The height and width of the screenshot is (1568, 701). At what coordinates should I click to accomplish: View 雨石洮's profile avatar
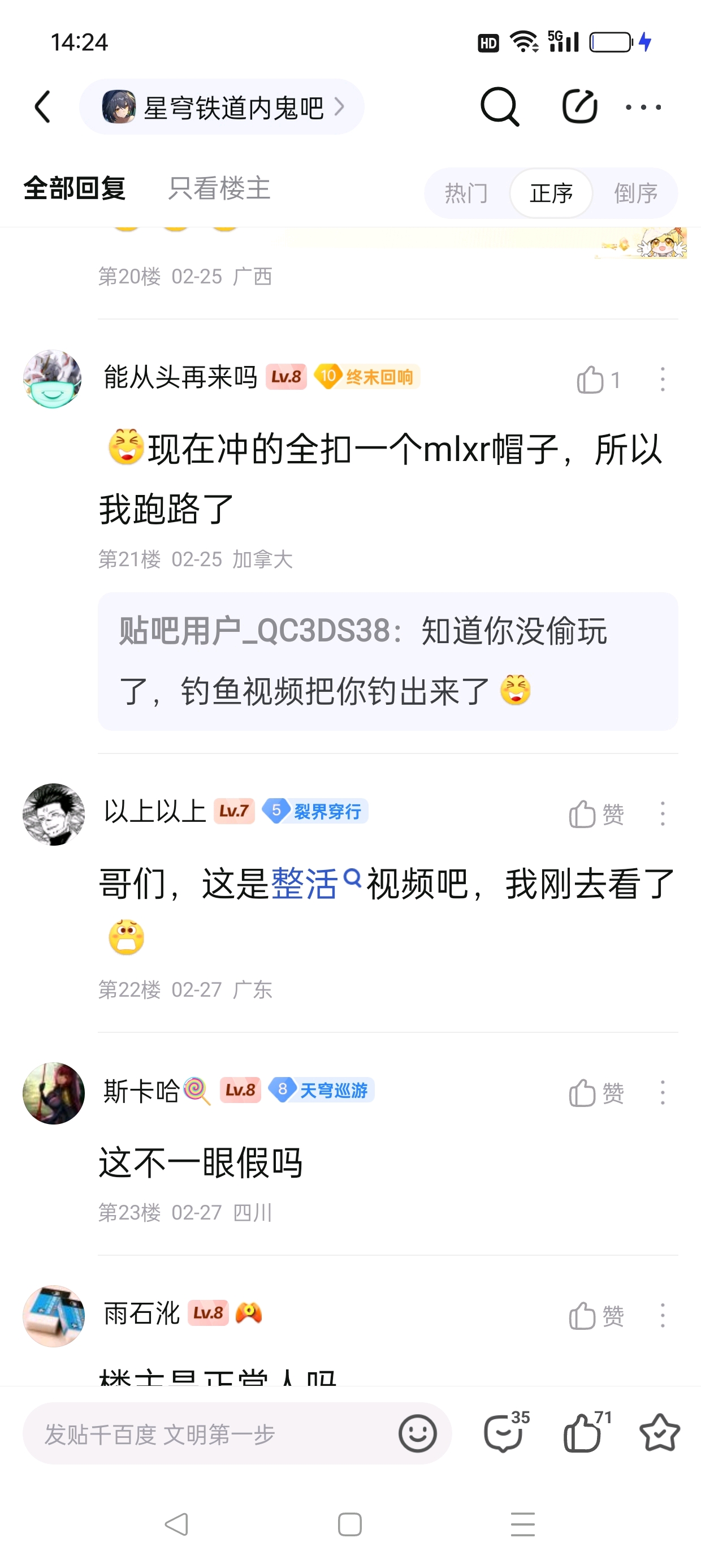pyautogui.click(x=54, y=1316)
